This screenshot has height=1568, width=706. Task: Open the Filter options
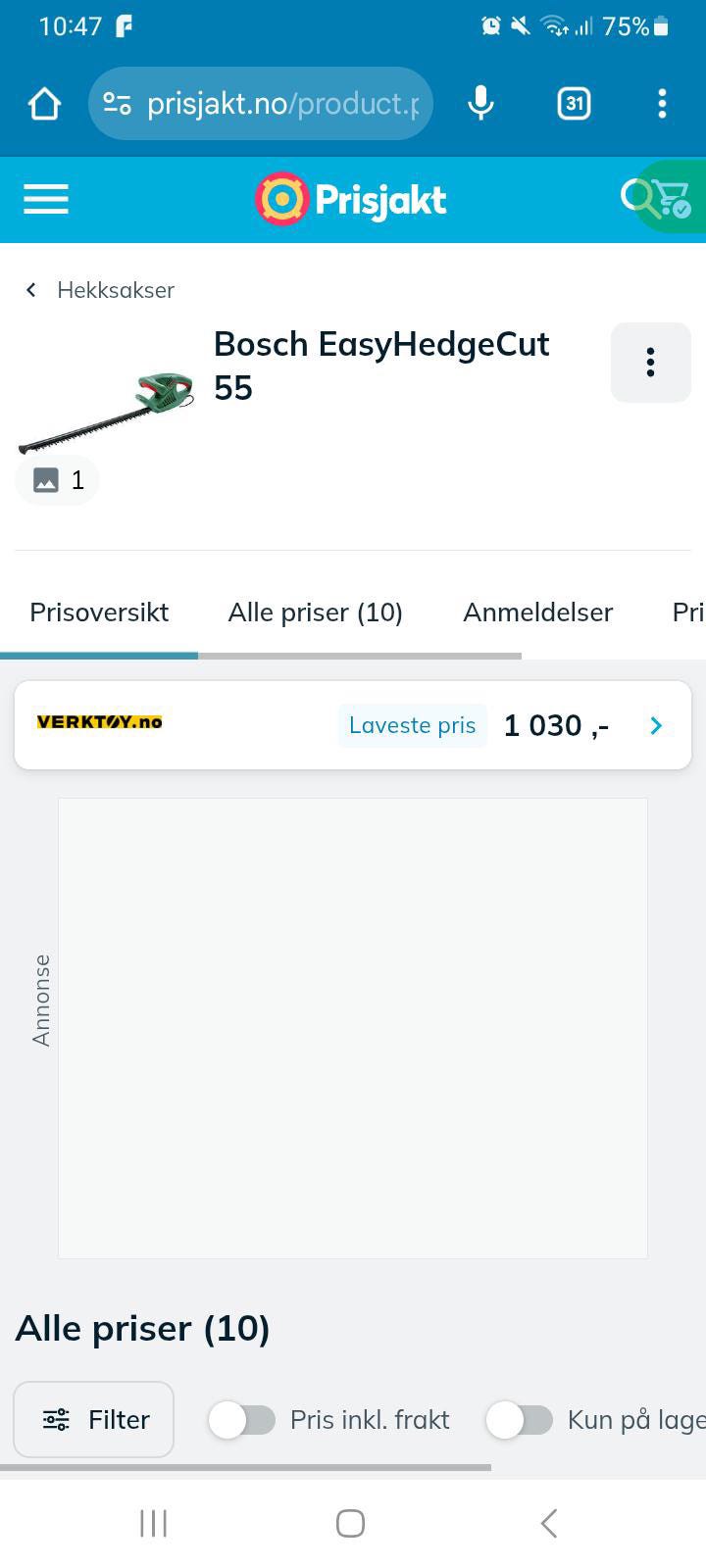[93, 1419]
